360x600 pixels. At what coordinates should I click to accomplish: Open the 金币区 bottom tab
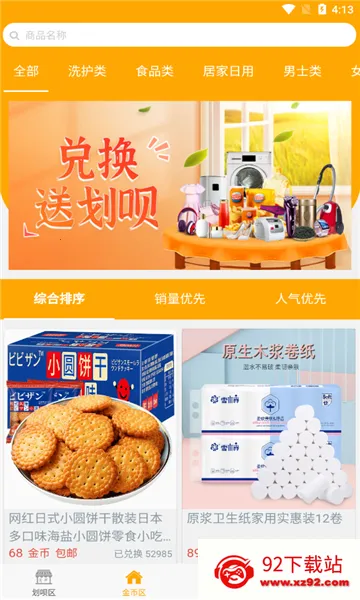(x=134, y=583)
